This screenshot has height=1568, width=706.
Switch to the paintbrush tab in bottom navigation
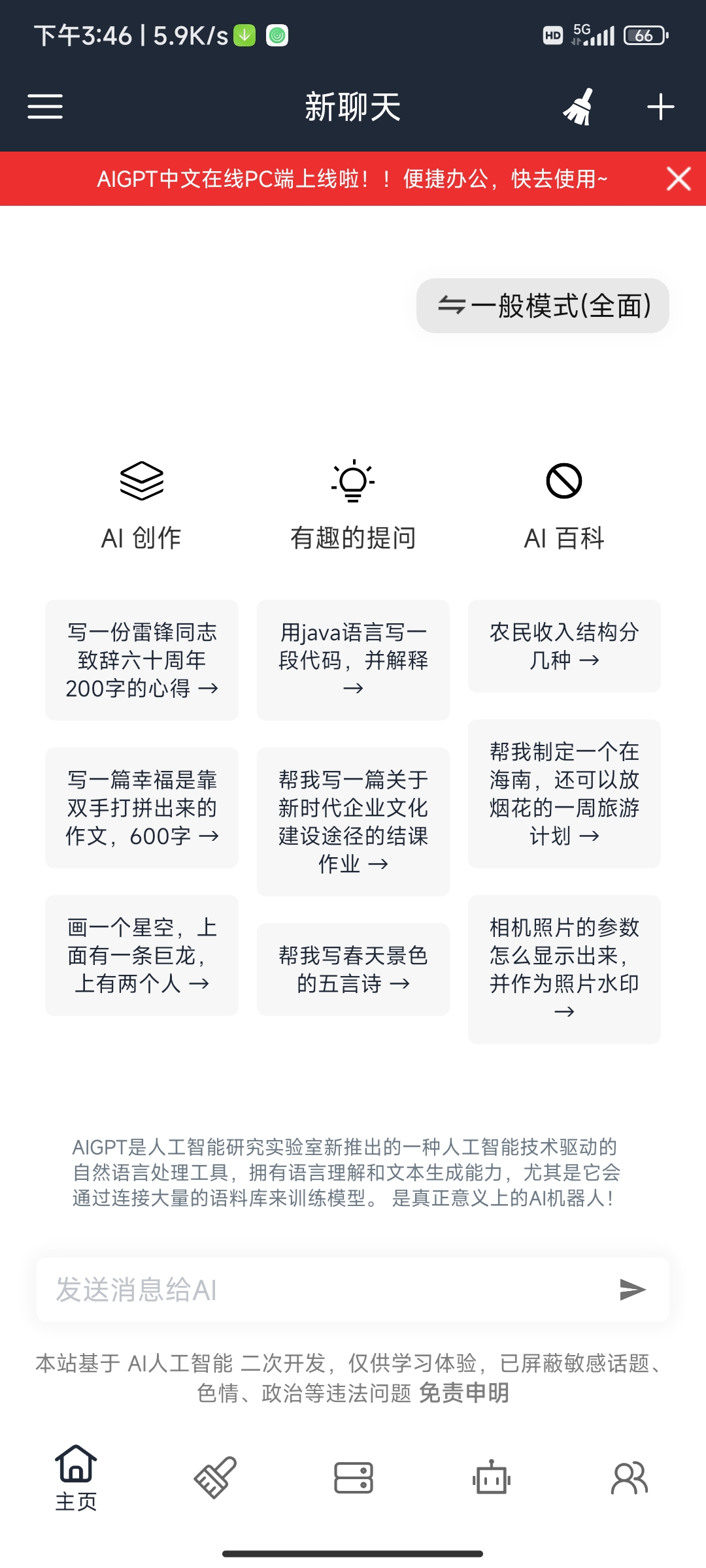point(215,1478)
